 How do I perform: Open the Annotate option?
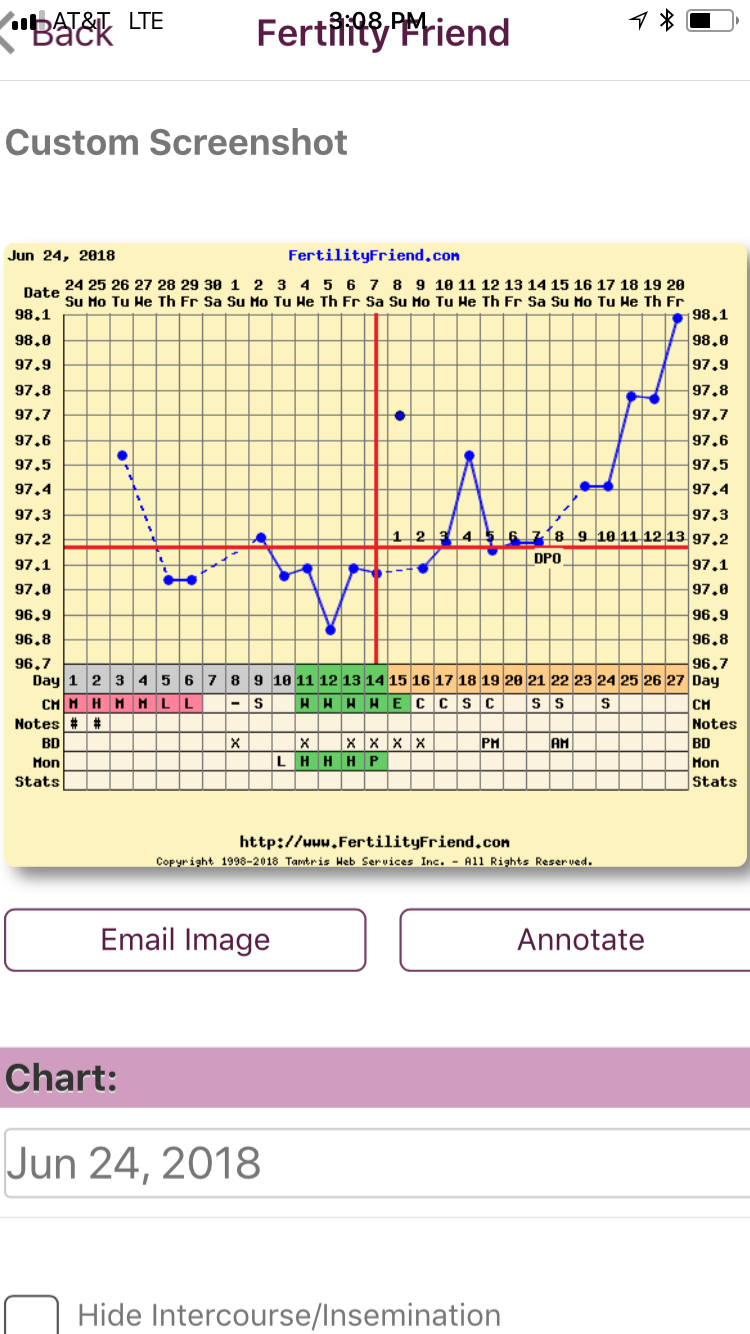(x=578, y=940)
